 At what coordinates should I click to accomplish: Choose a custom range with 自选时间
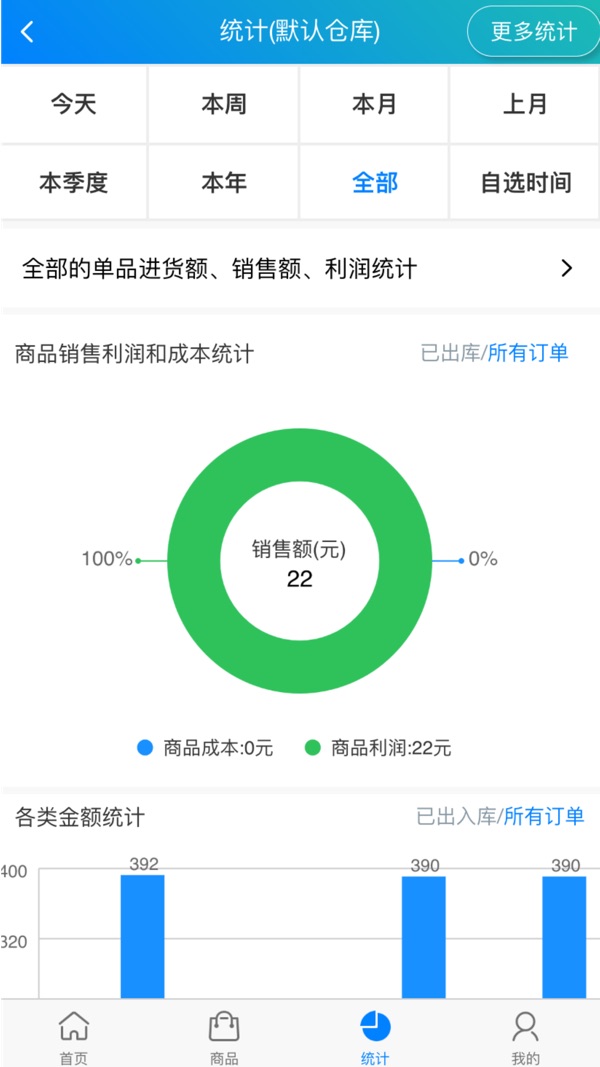pos(524,182)
